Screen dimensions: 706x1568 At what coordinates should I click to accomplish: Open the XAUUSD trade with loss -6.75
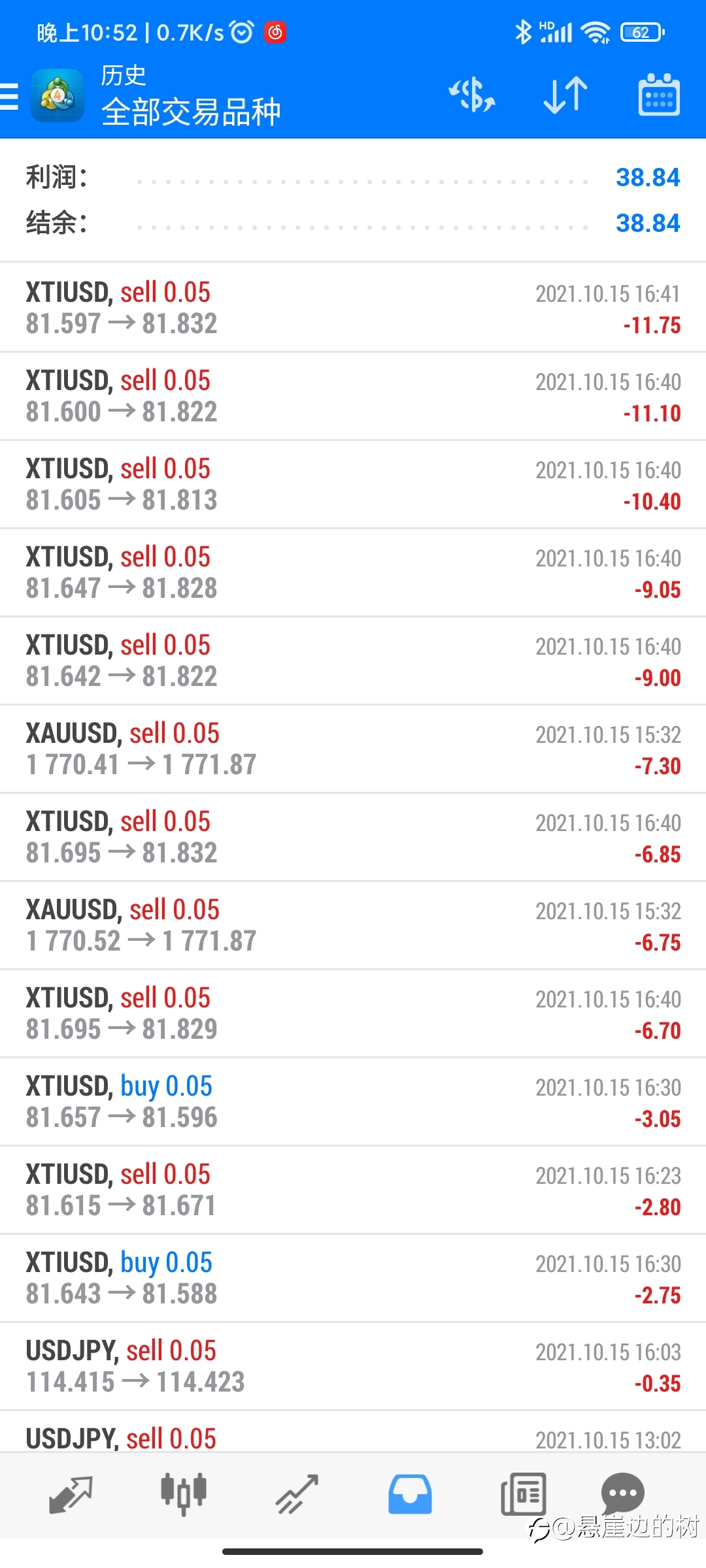(353, 925)
